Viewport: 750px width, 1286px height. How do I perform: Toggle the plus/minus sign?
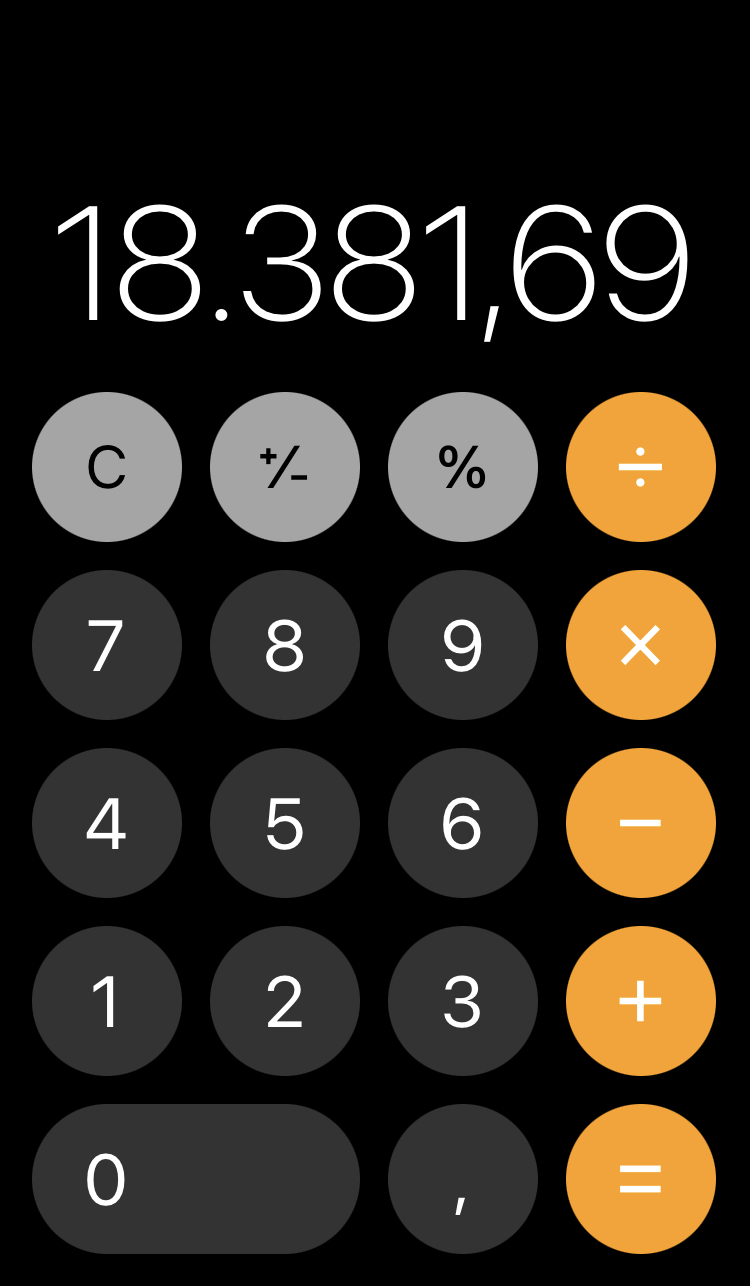pos(285,467)
